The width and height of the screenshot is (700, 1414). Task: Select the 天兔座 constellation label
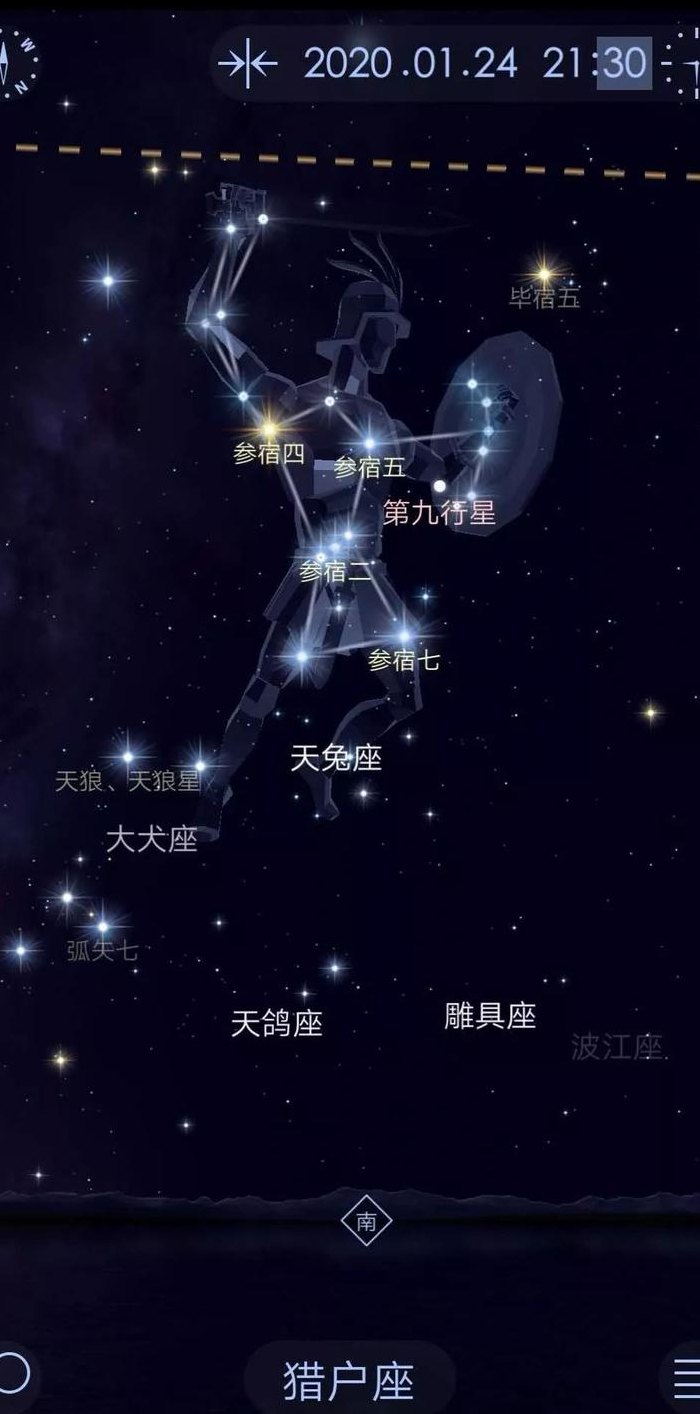(x=336, y=757)
